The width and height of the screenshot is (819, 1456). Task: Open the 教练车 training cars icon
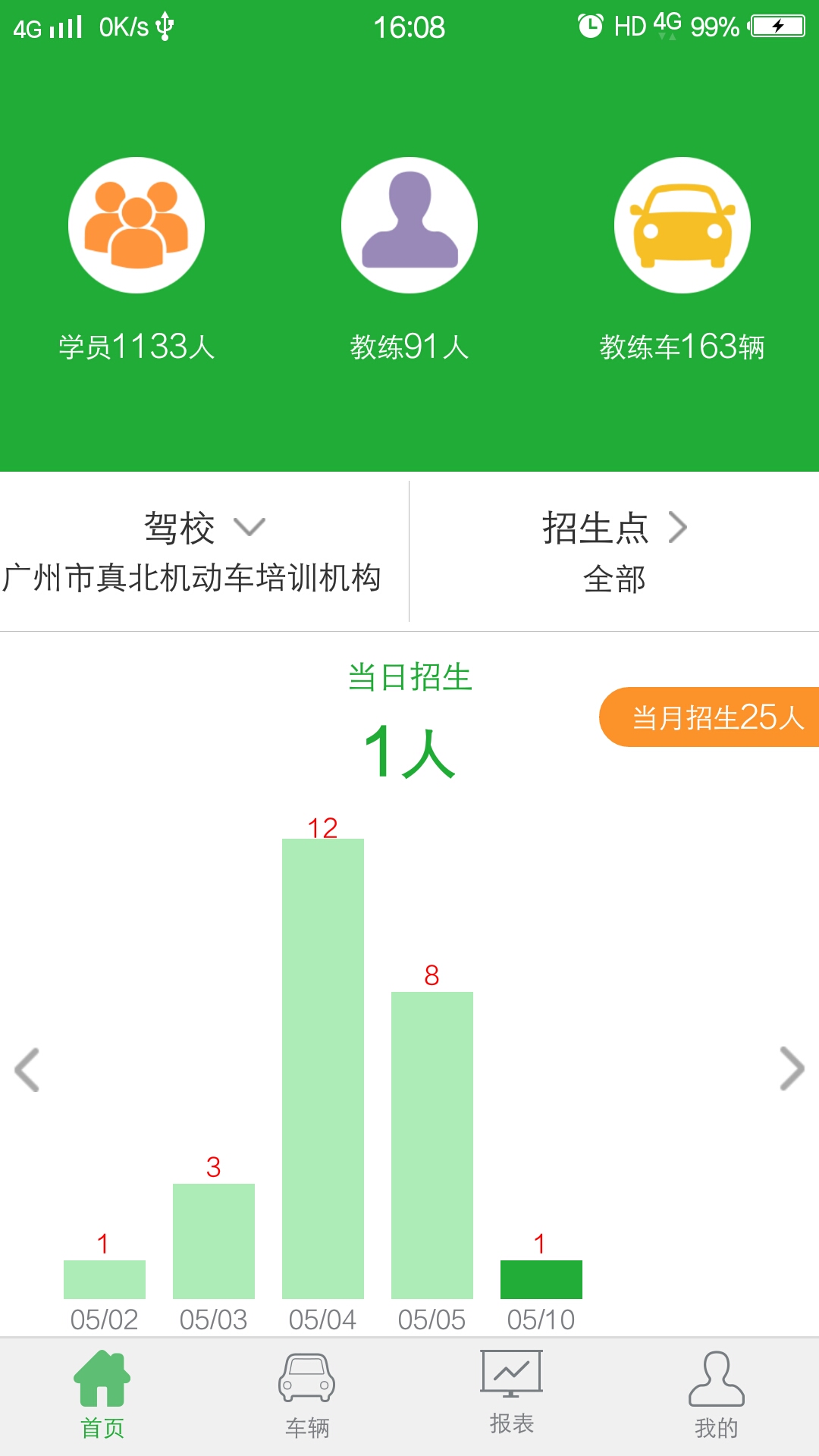682,225
